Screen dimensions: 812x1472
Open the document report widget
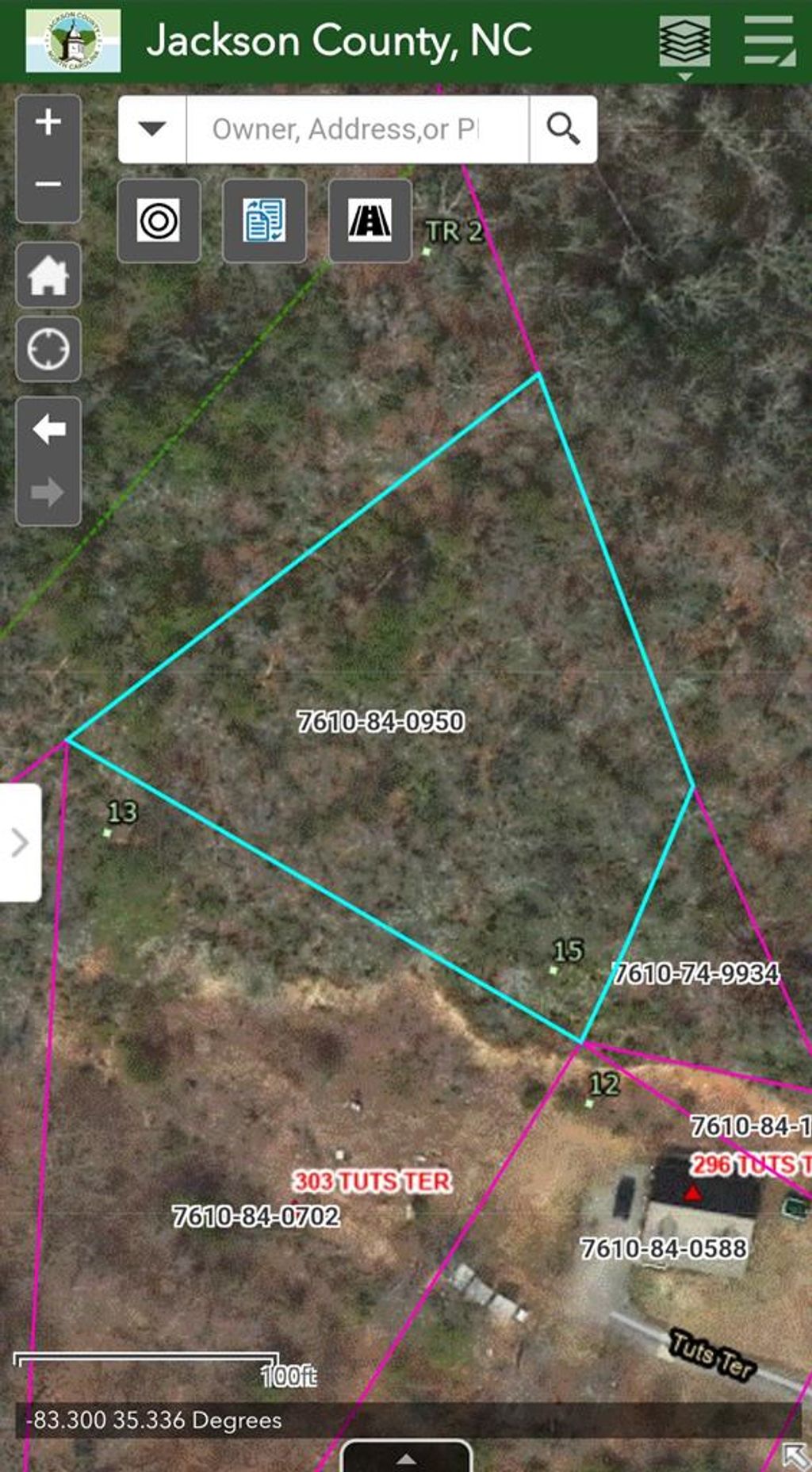pos(264,220)
